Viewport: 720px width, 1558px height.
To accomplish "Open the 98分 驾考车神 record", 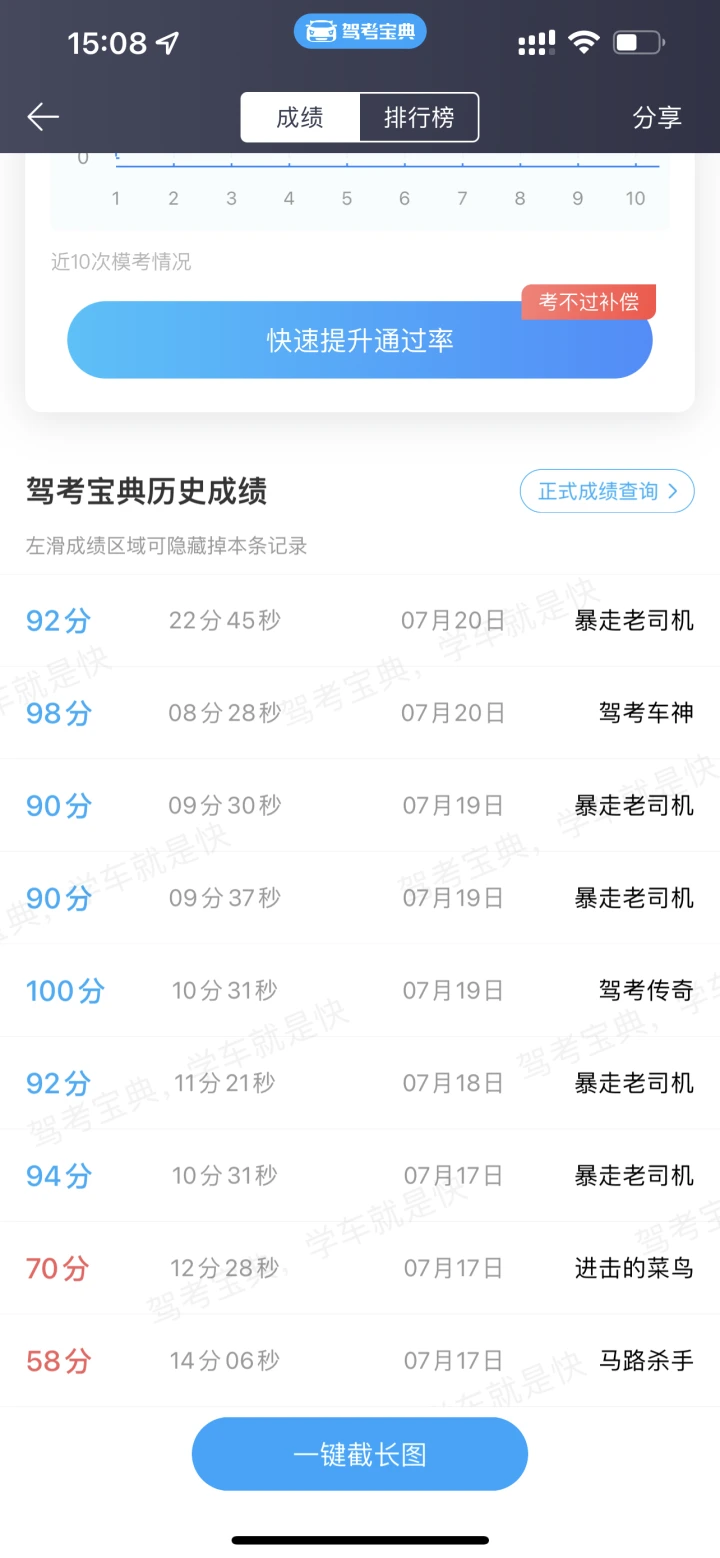I will (360, 713).
